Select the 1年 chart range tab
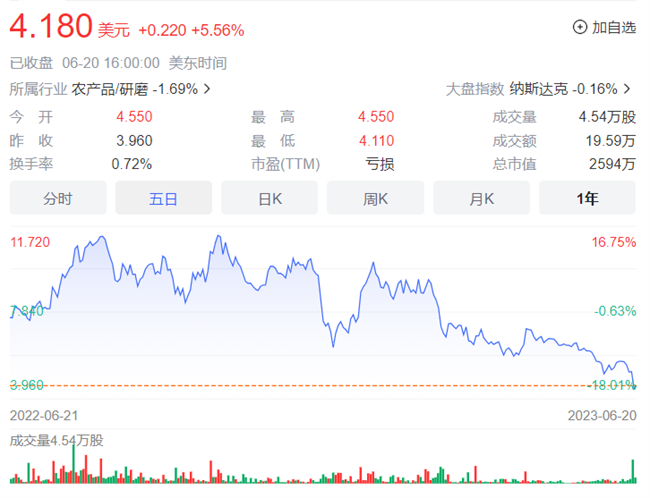 click(587, 198)
